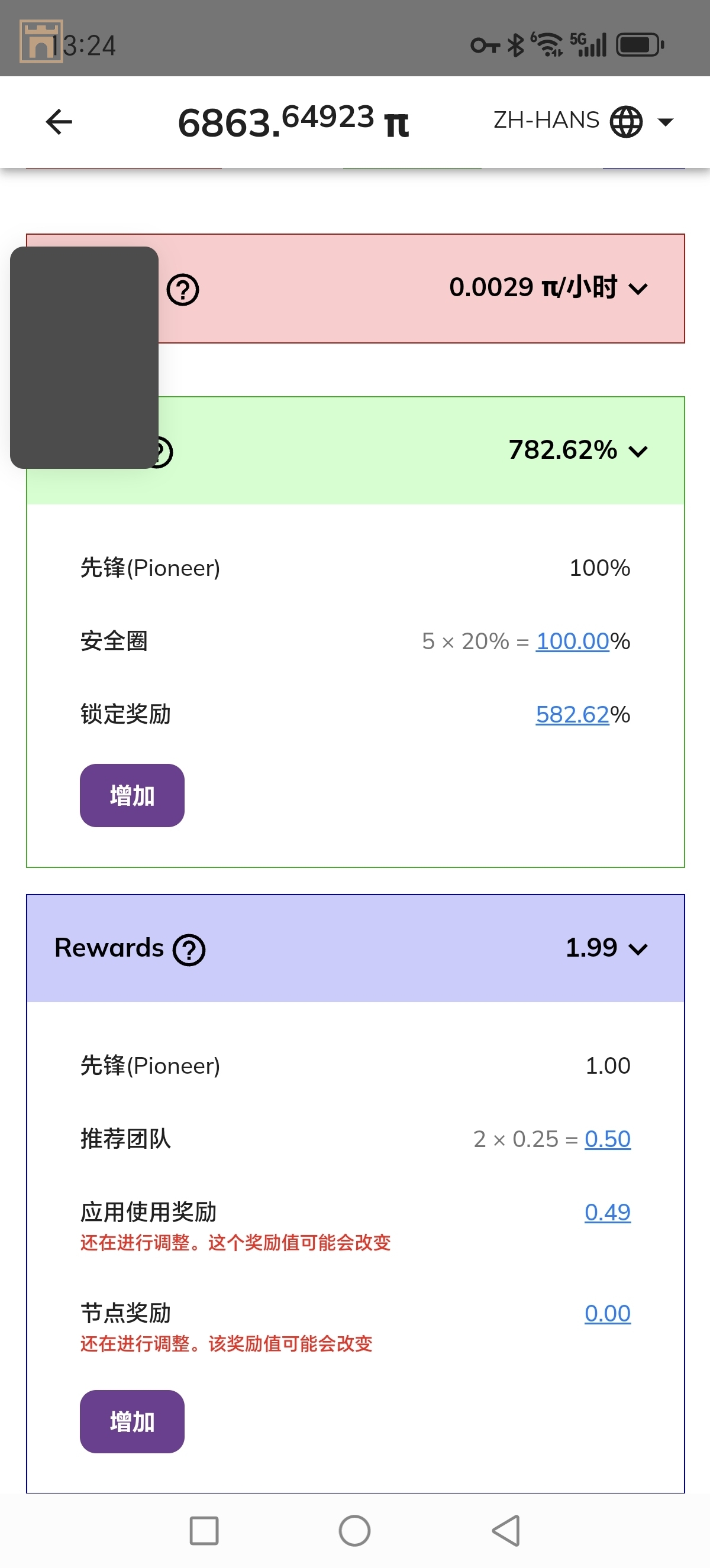The height and width of the screenshot is (1568, 710).
Task: Open the 100.00% security circle link
Action: 572,641
